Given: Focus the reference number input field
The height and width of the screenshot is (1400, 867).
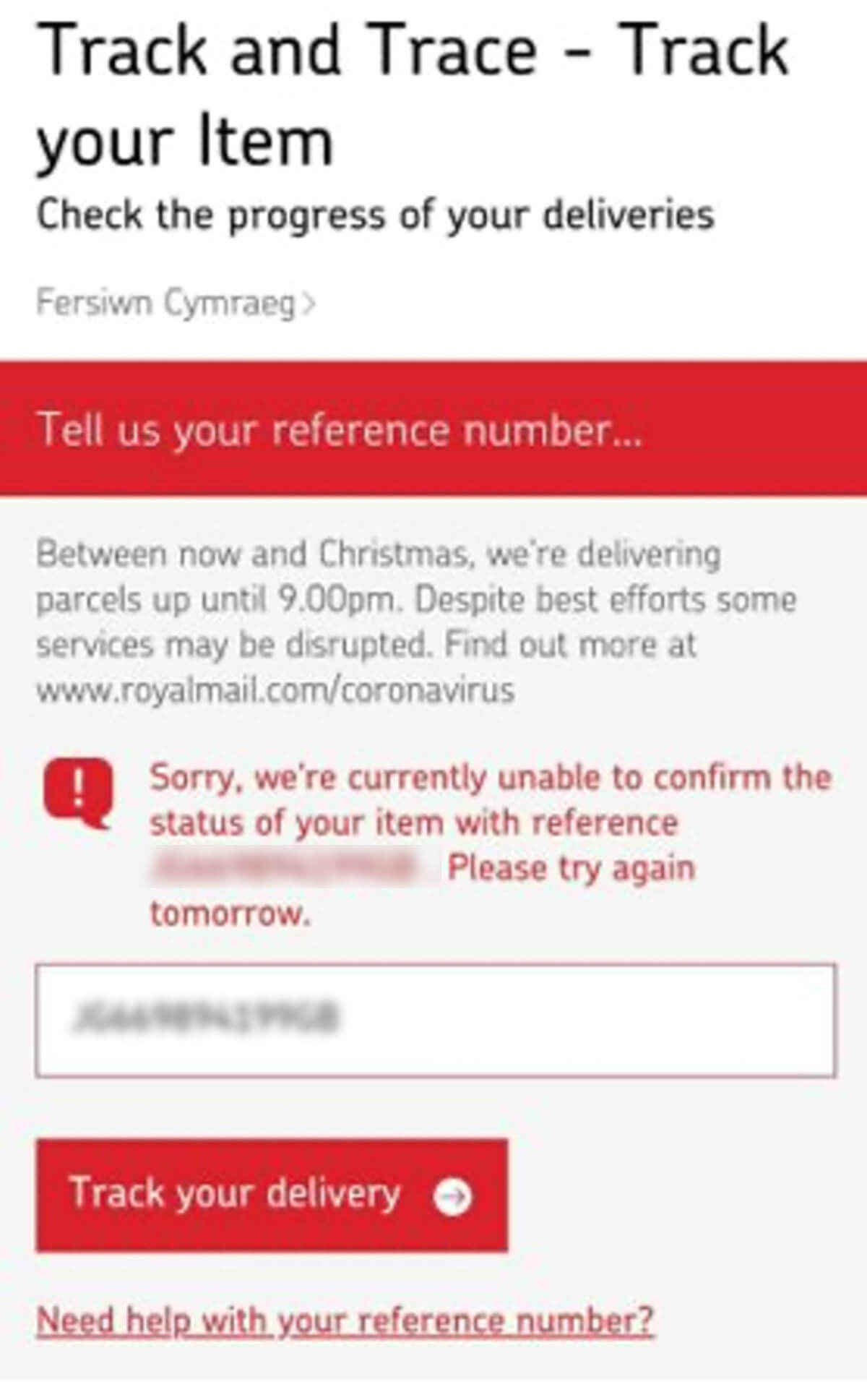Looking at the screenshot, I should tap(436, 1020).
